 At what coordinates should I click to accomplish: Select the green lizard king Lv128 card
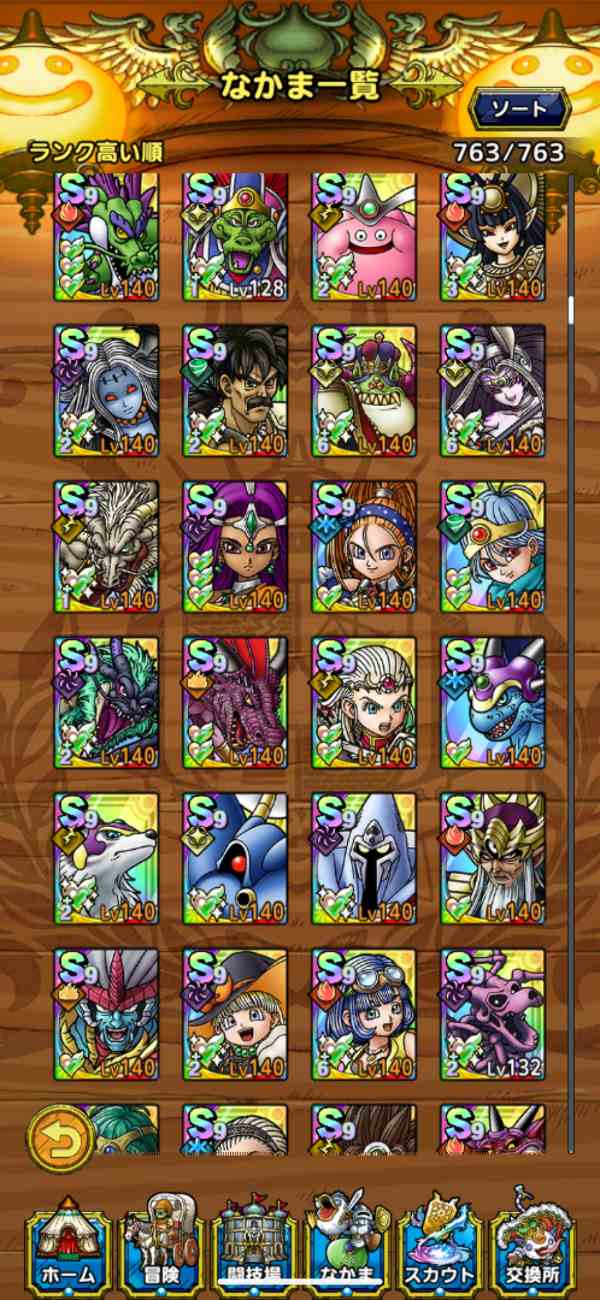[x=235, y=236]
